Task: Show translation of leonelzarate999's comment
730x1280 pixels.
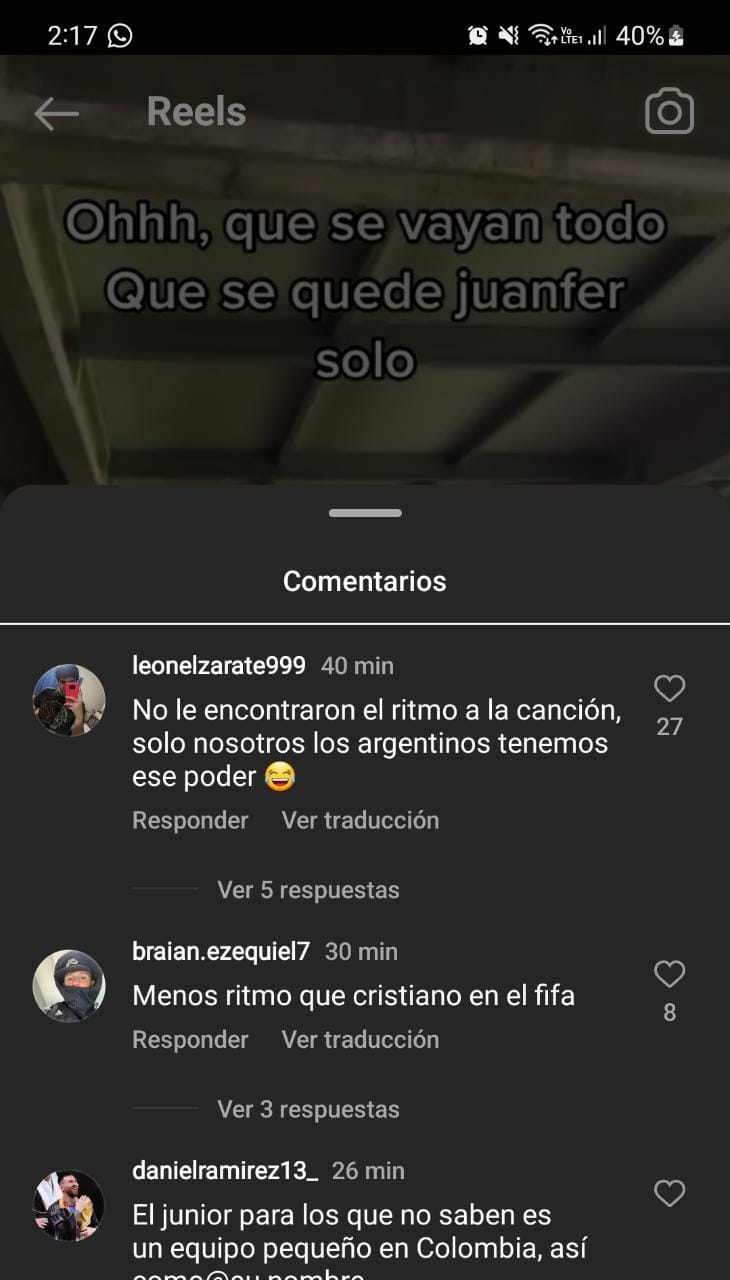Action: tap(359, 820)
